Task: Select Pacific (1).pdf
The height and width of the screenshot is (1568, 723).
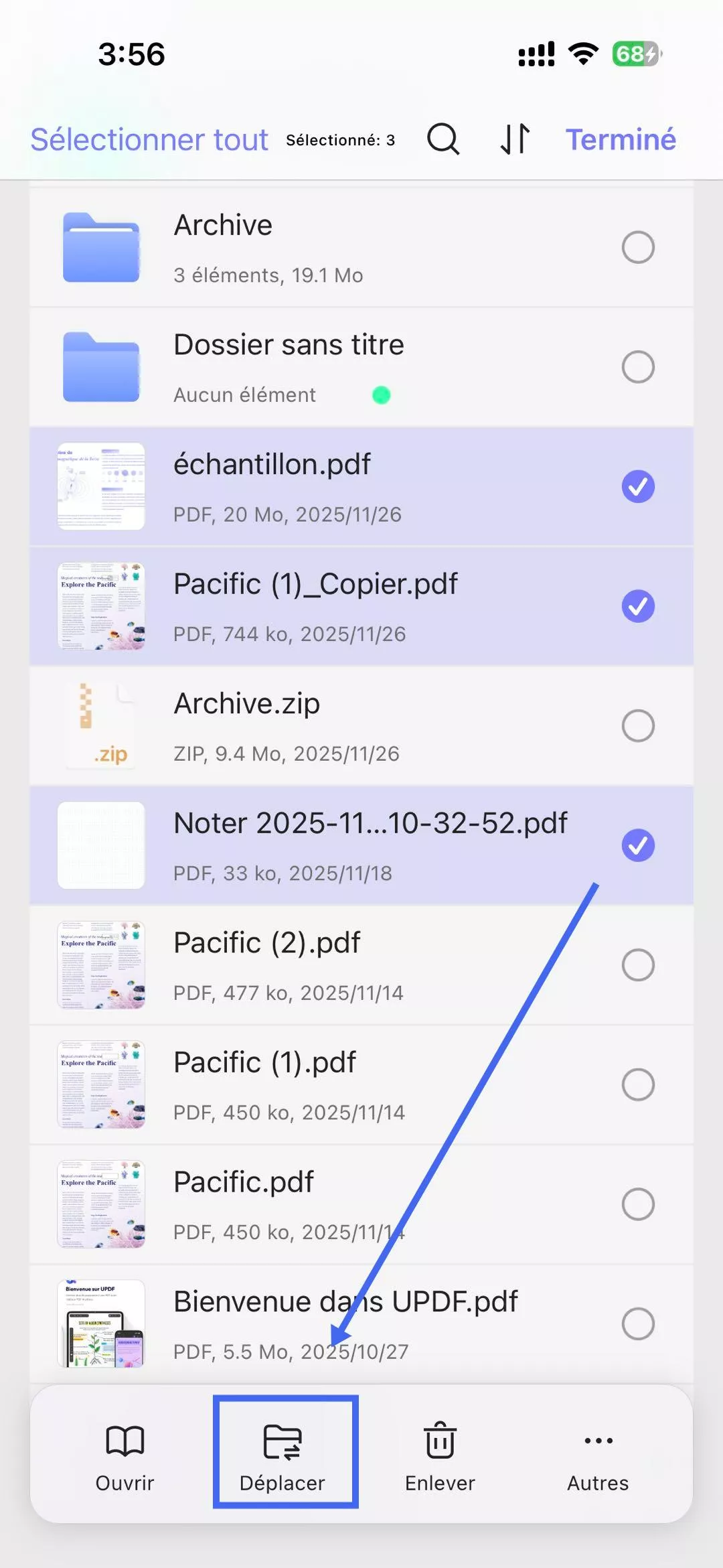Action: point(637,1084)
